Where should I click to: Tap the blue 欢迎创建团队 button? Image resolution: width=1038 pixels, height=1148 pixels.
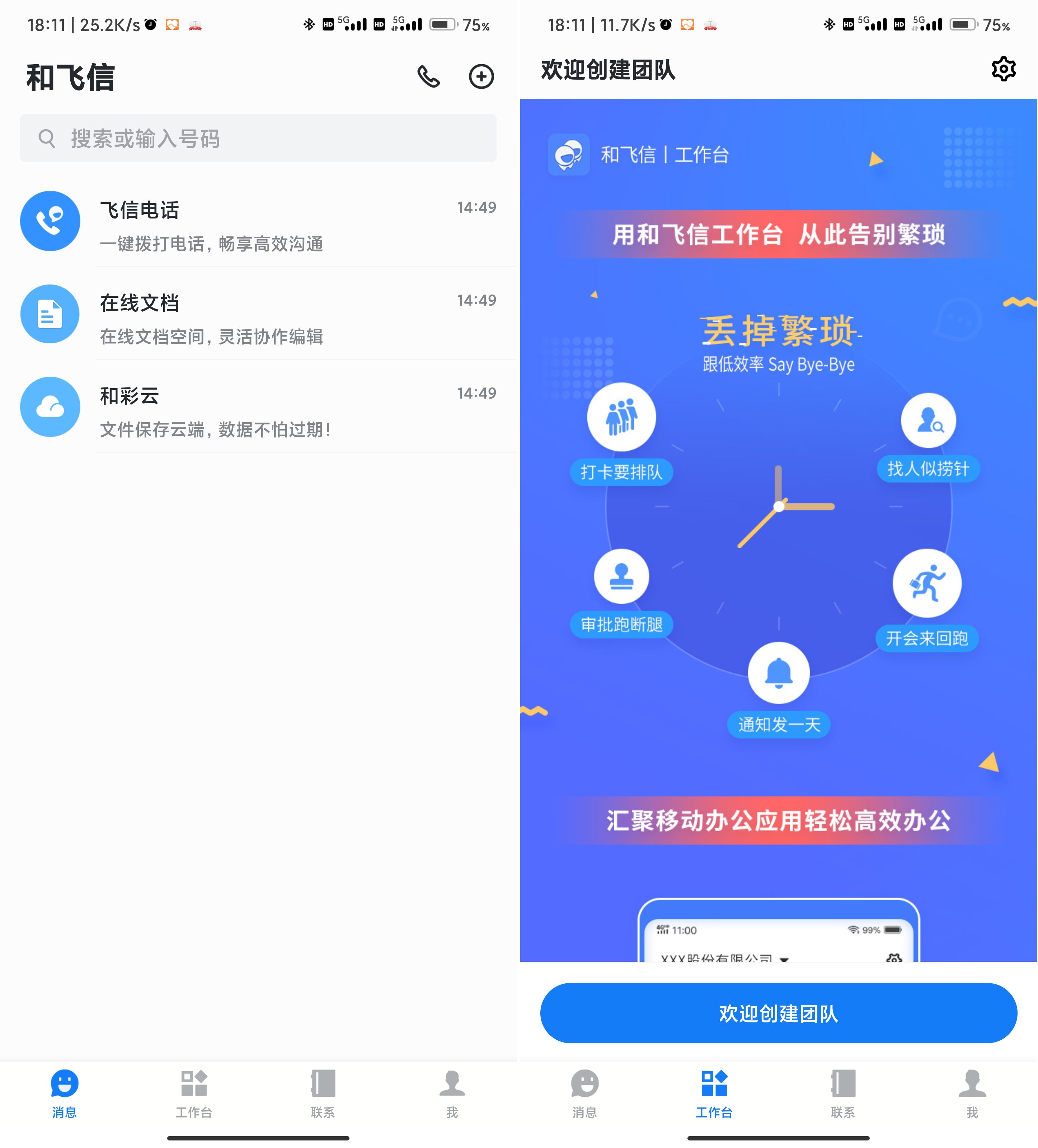click(x=778, y=1013)
